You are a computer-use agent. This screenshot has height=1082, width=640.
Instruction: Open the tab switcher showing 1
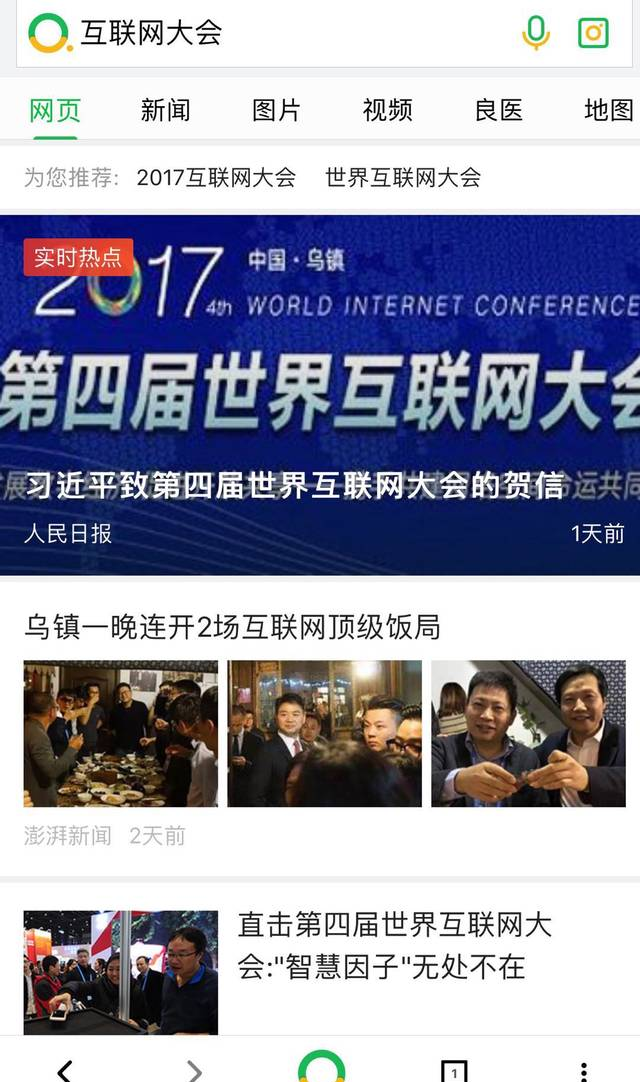click(x=454, y=1070)
